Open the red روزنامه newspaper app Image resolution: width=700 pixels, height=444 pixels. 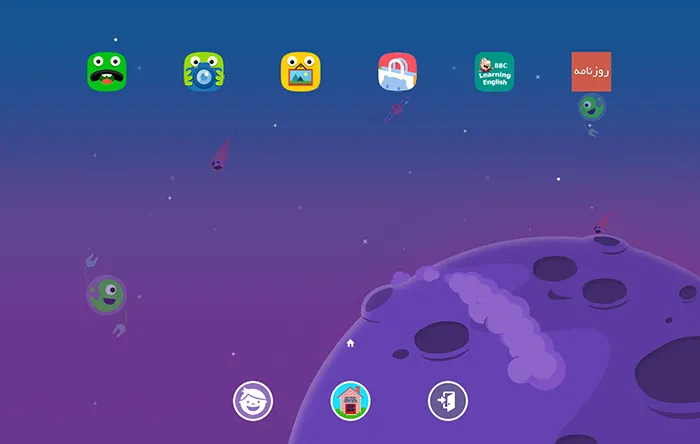(591, 72)
